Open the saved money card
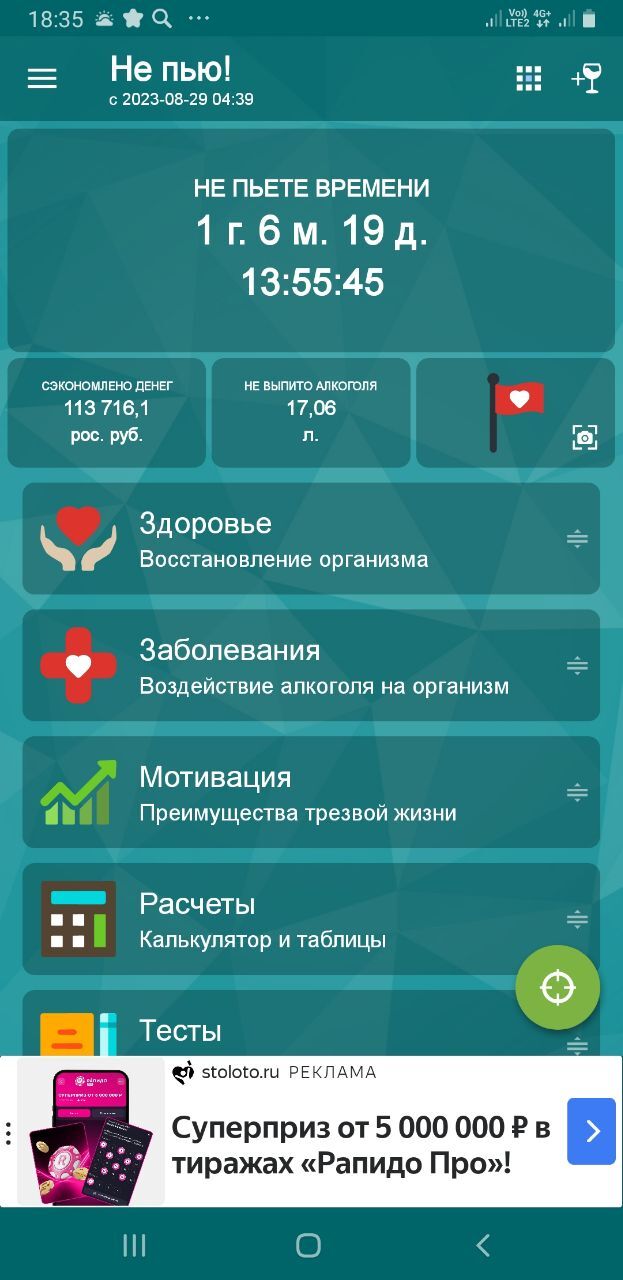Image resolution: width=623 pixels, height=1280 pixels. pyautogui.click(x=107, y=412)
